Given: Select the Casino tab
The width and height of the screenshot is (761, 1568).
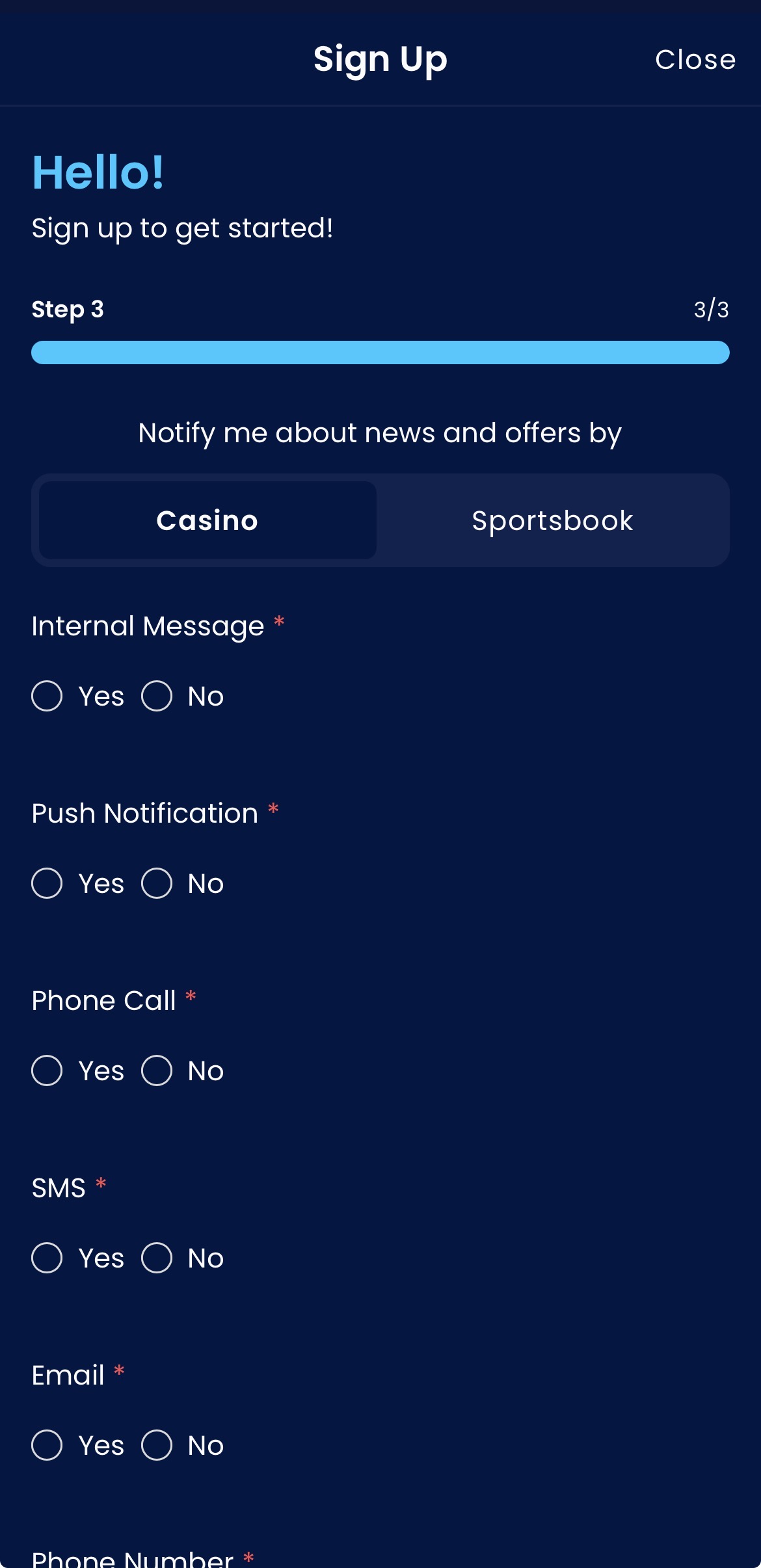Looking at the screenshot, I should point(206,520).
